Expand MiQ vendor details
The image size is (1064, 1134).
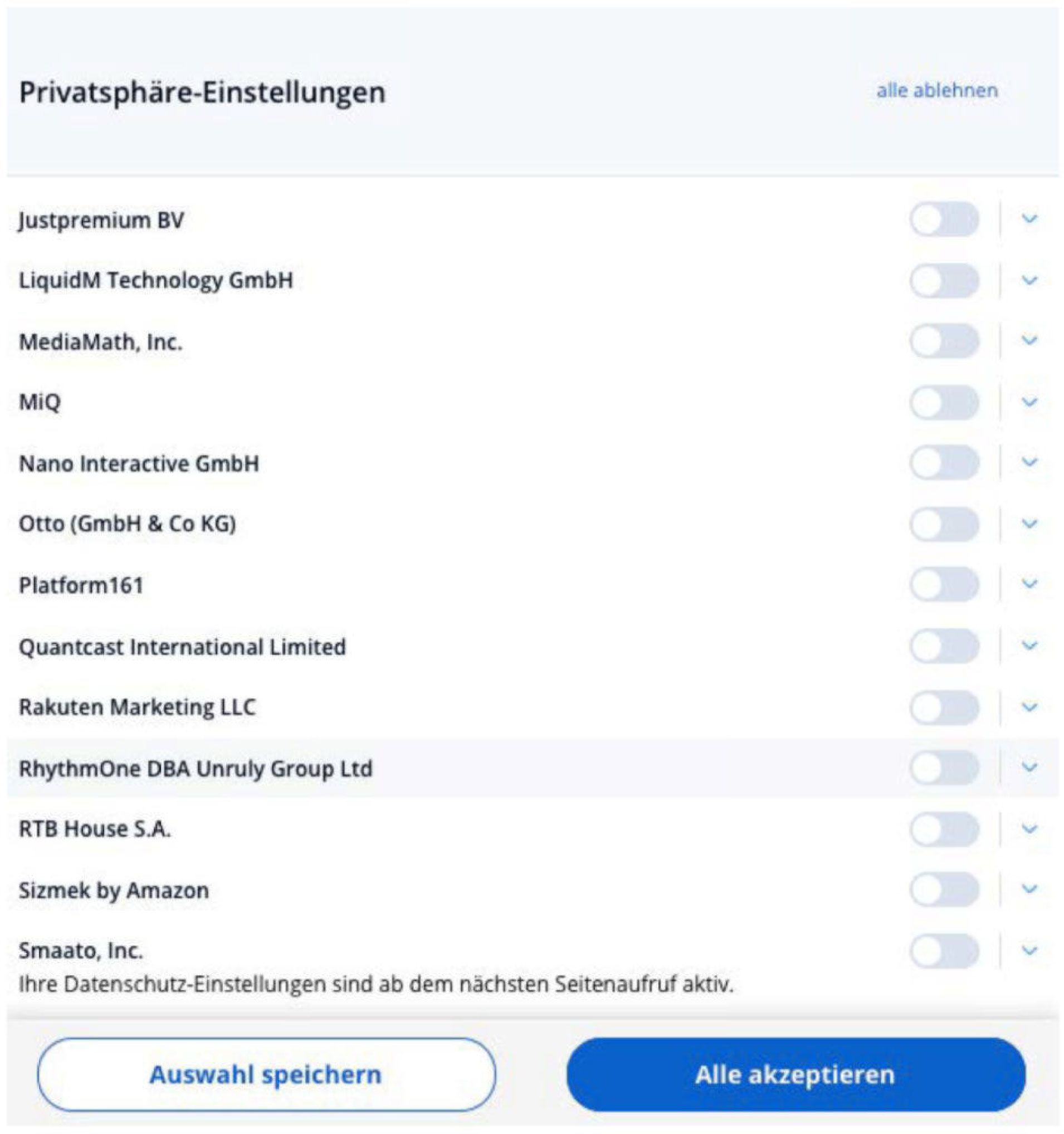pos(1029,402)
